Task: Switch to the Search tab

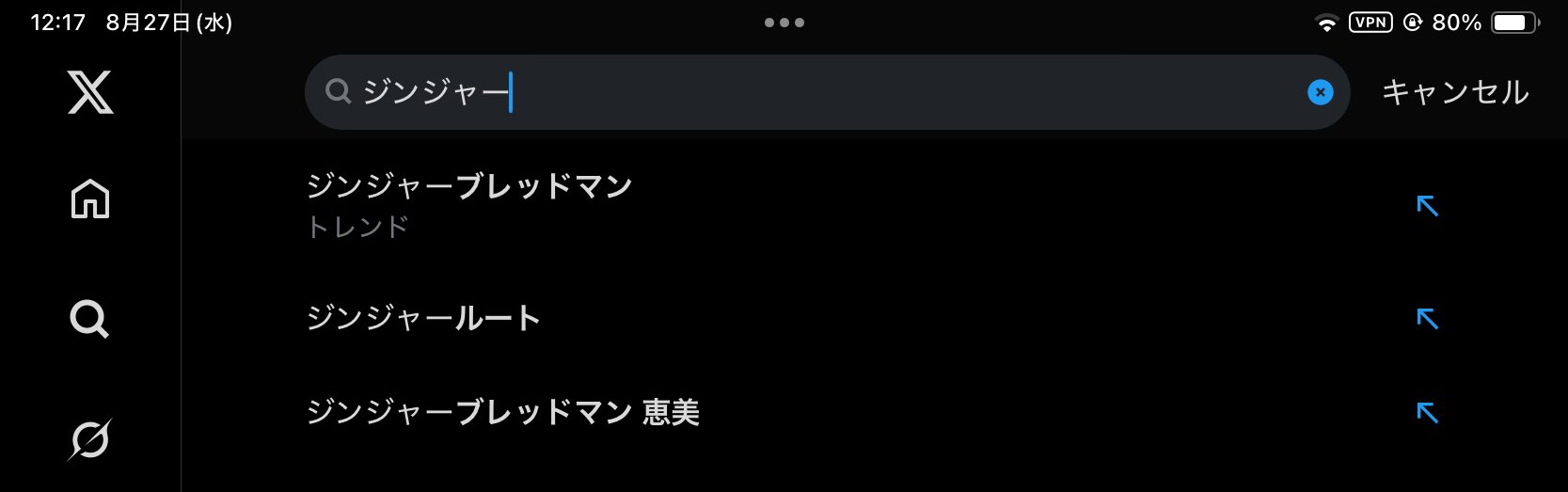Action: tap(90, 320)
